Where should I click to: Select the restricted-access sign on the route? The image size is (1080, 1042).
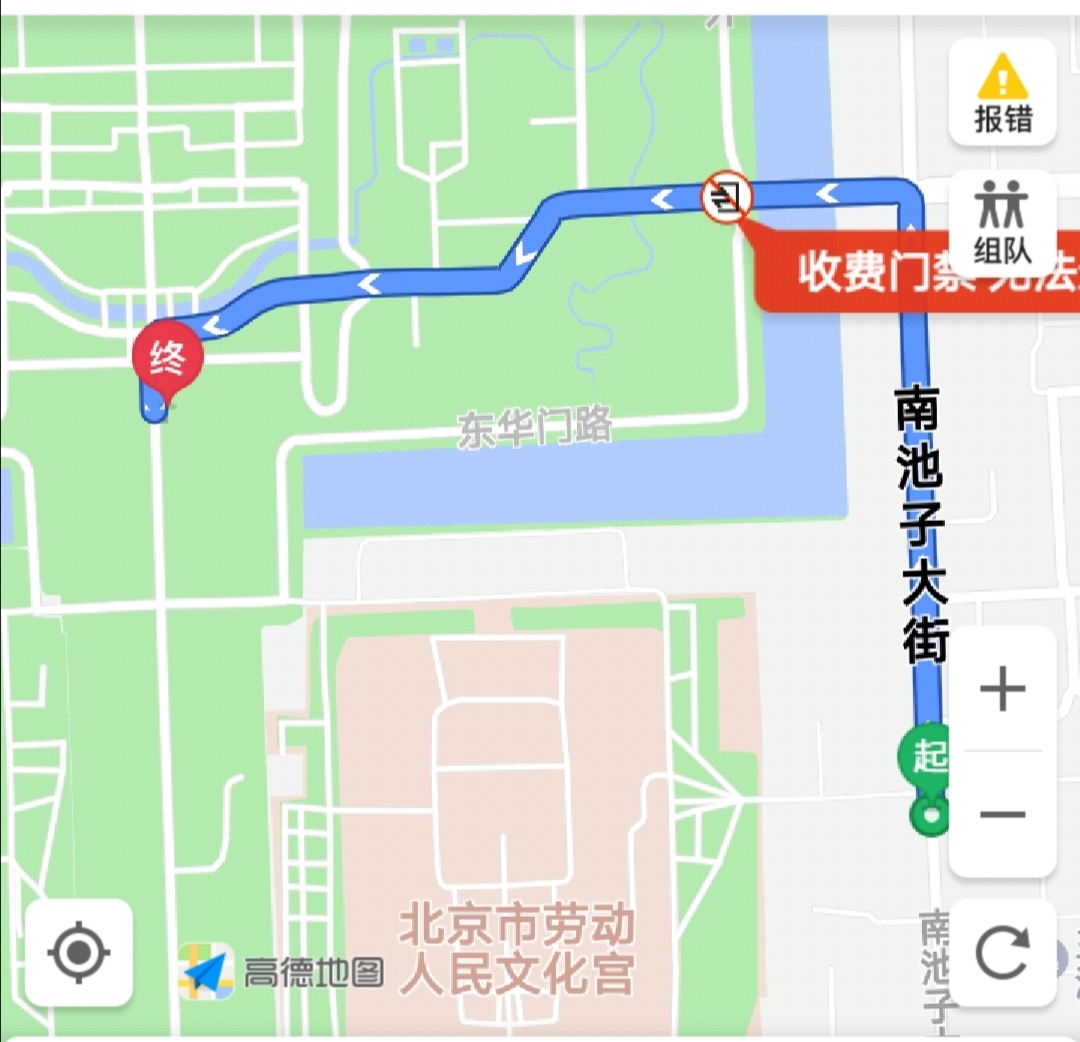click(727, 196)
